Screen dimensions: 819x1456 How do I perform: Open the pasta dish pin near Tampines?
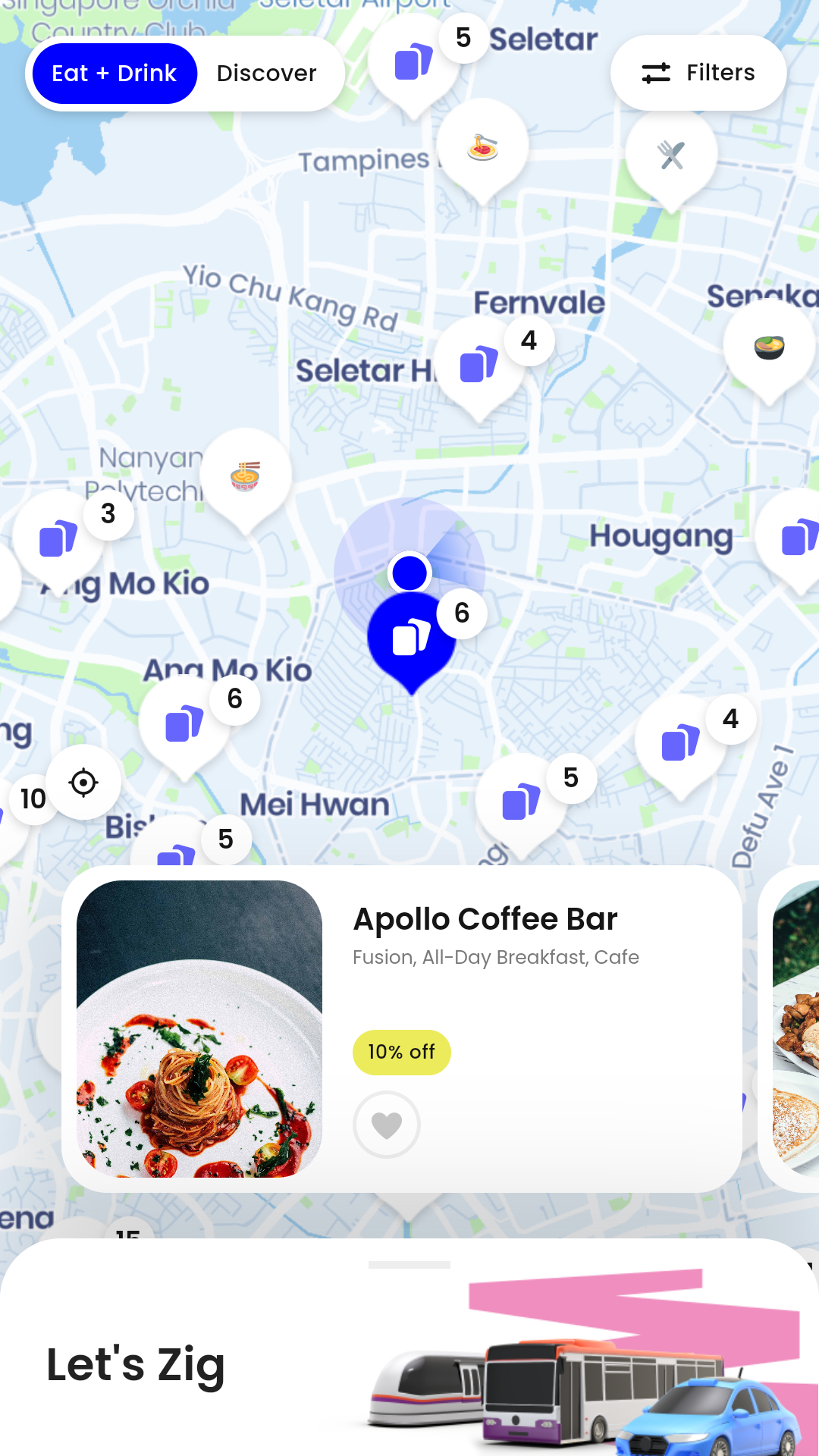(482, 147)
